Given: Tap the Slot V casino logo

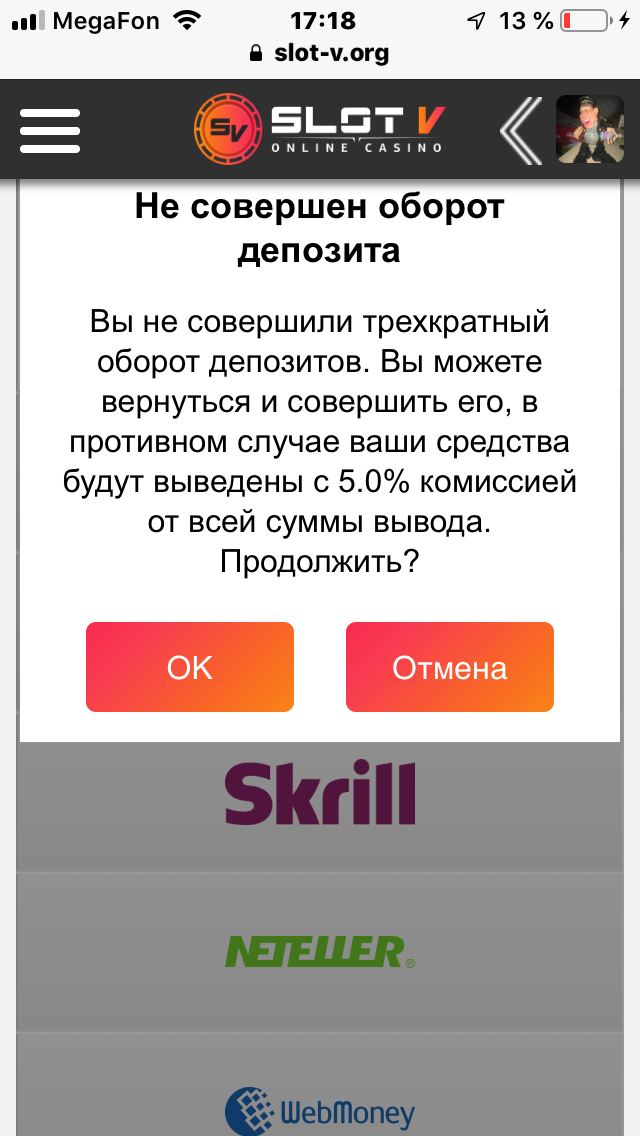Looking at the screenshot, I should [x=320, y=128].
